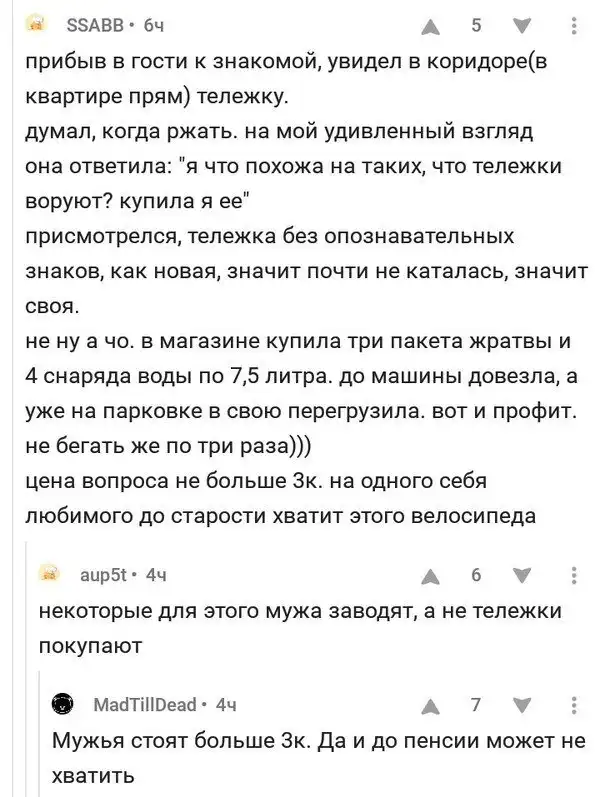Viewport: 600px width, 797px height.
Task: Open SSABB's user profile
Action: (x=94, y=25)
